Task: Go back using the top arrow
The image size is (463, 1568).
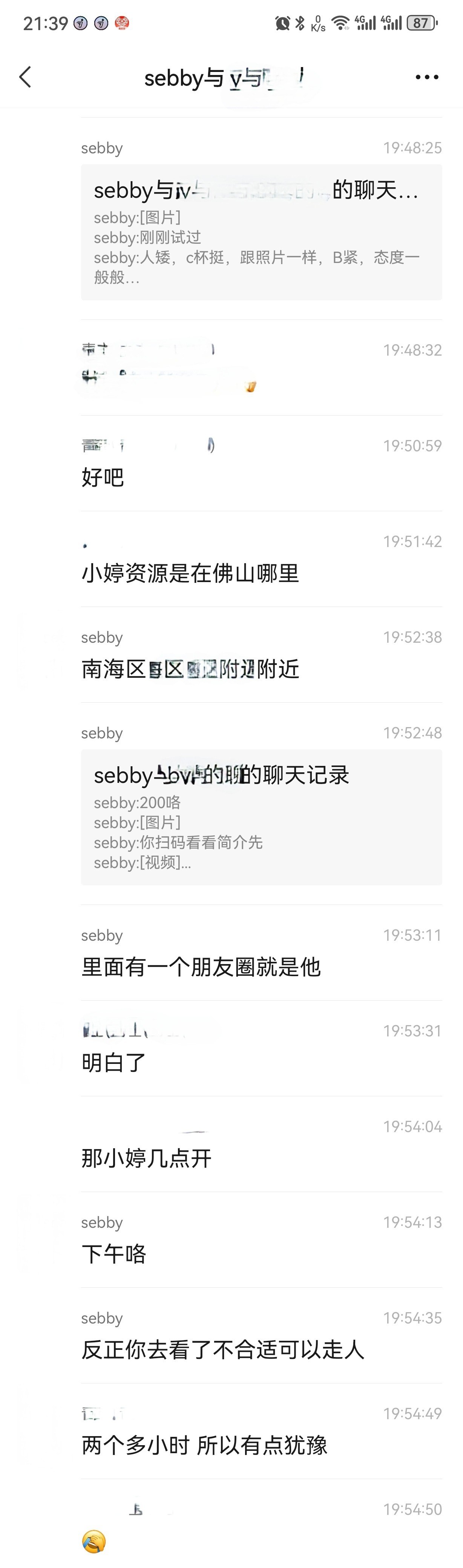Action: pos(25,77)
